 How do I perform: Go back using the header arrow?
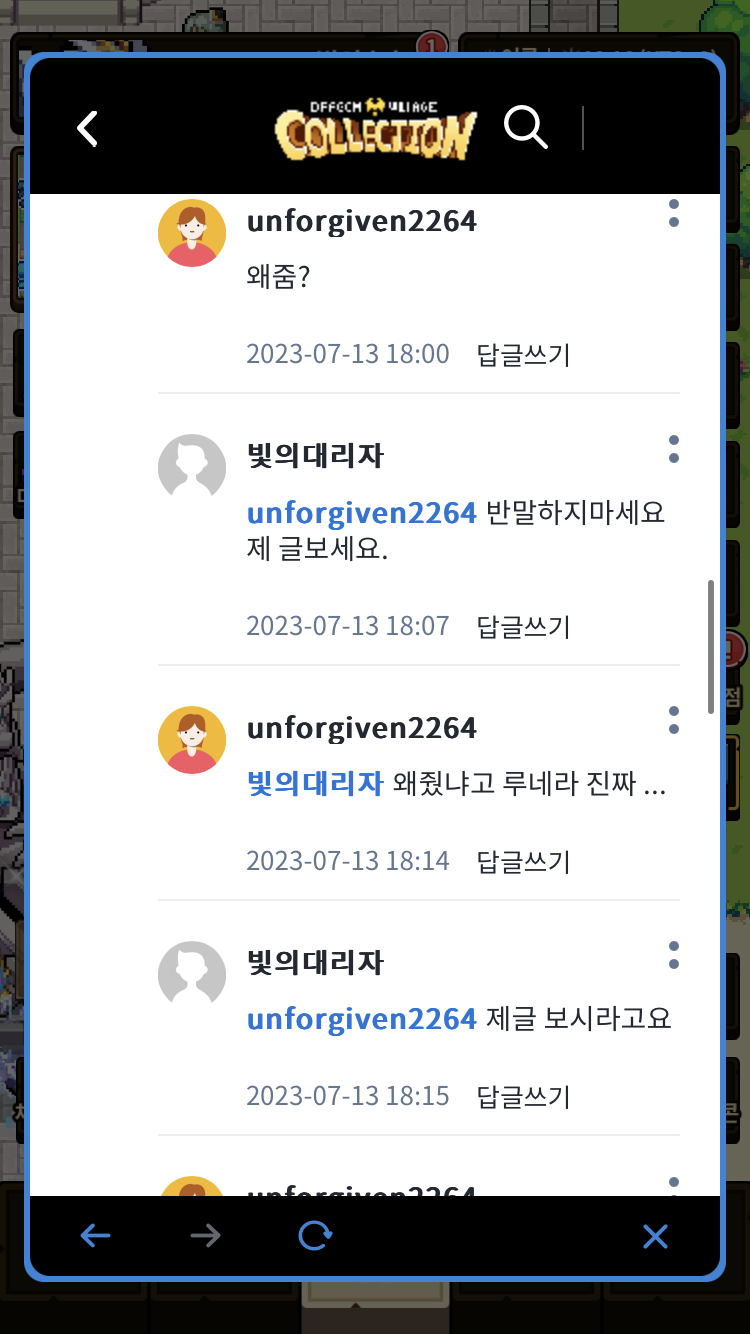pos(88,129)
